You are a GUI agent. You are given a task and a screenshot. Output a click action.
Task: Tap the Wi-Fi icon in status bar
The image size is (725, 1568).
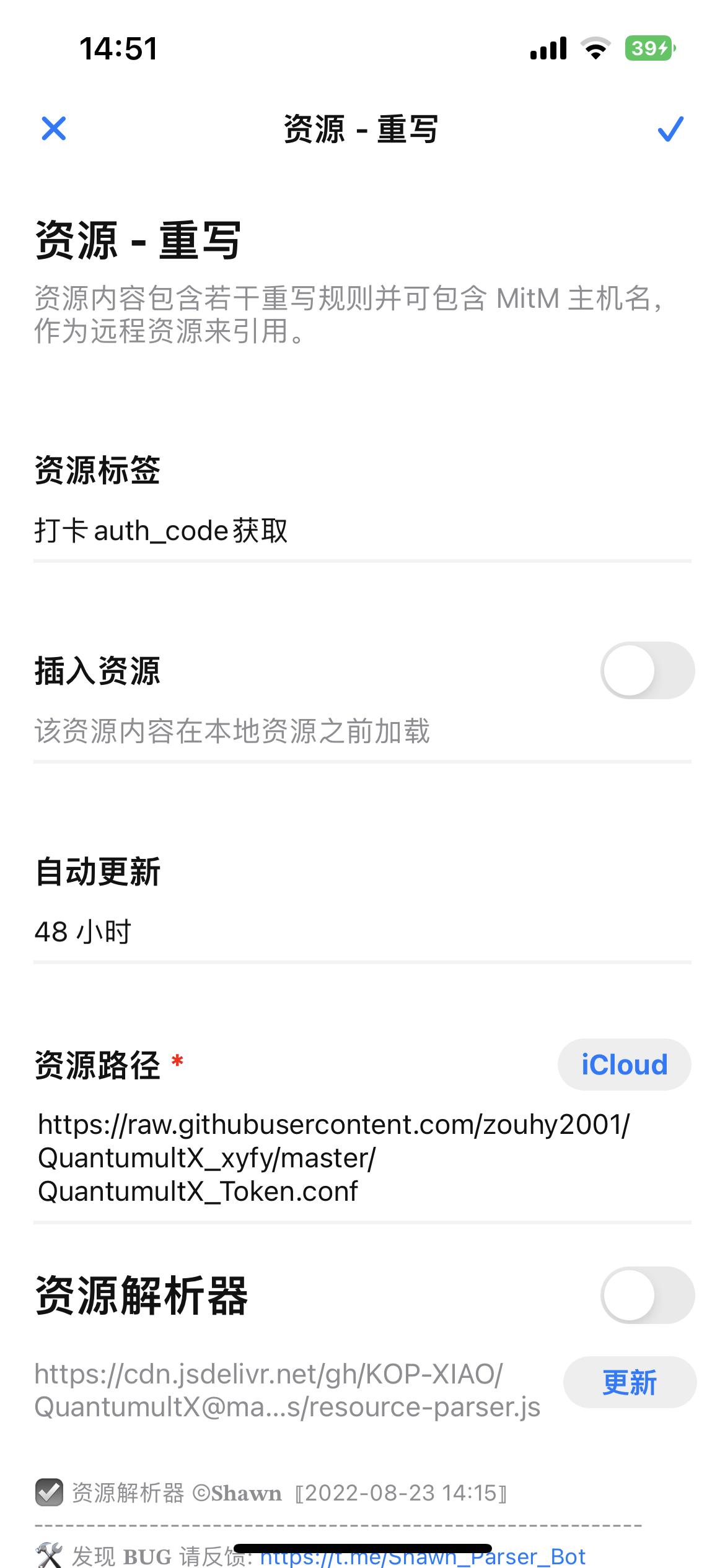[596, 47]
